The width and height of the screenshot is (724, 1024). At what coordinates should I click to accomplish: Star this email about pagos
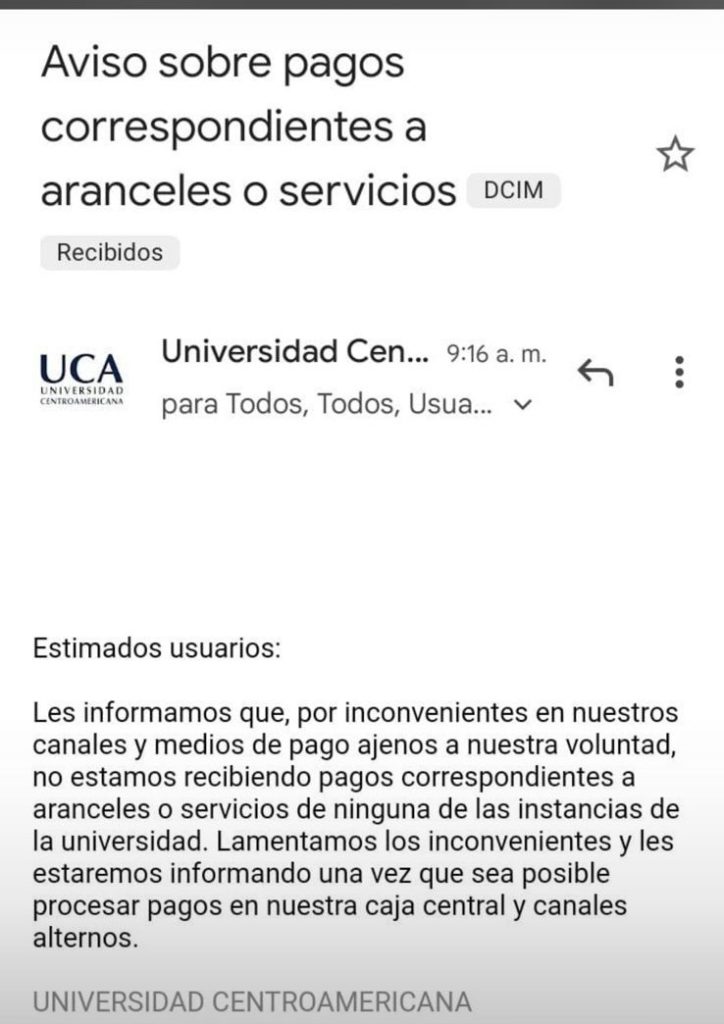pyautogui.click(x=675, y=154)
